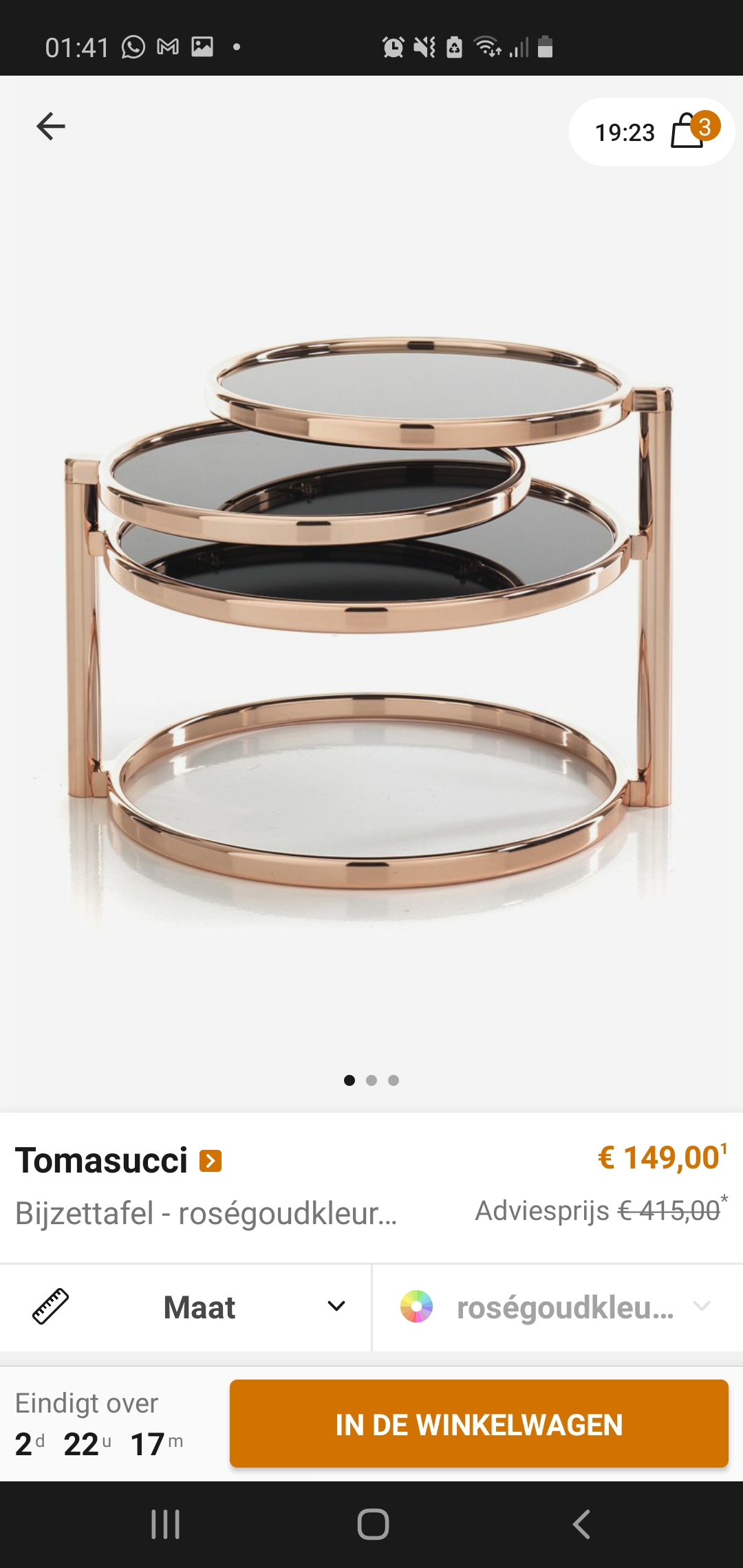Tap the system home button
The height and width of the screenshot is (1568, 743).
[373, 1524]
